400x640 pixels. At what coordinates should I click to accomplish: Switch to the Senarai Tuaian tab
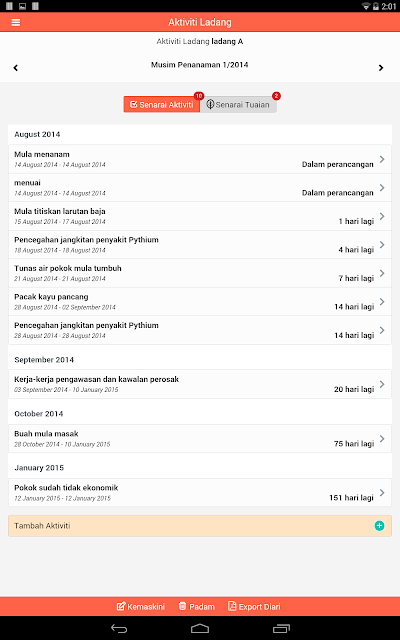coord(238,104)
